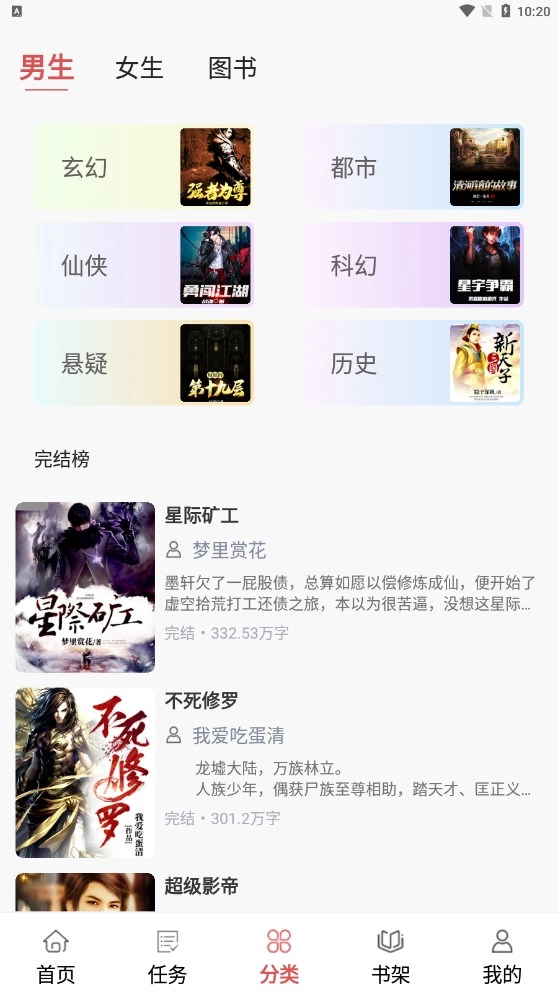Open the 都市 category card
This screenshot has height=992, width=558.
(x=414, y=167)
